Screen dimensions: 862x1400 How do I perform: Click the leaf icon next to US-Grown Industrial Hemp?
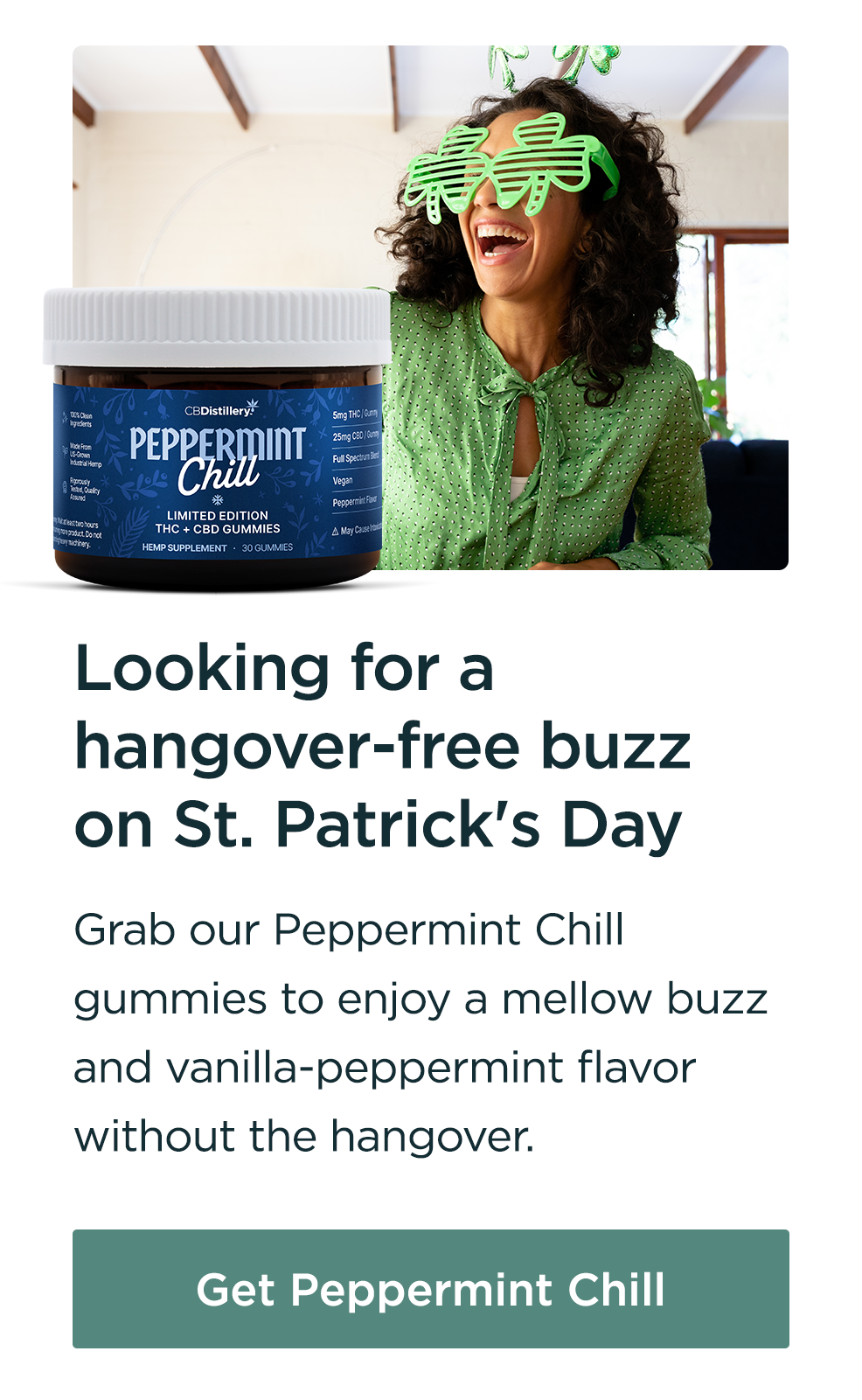[64, 449]
